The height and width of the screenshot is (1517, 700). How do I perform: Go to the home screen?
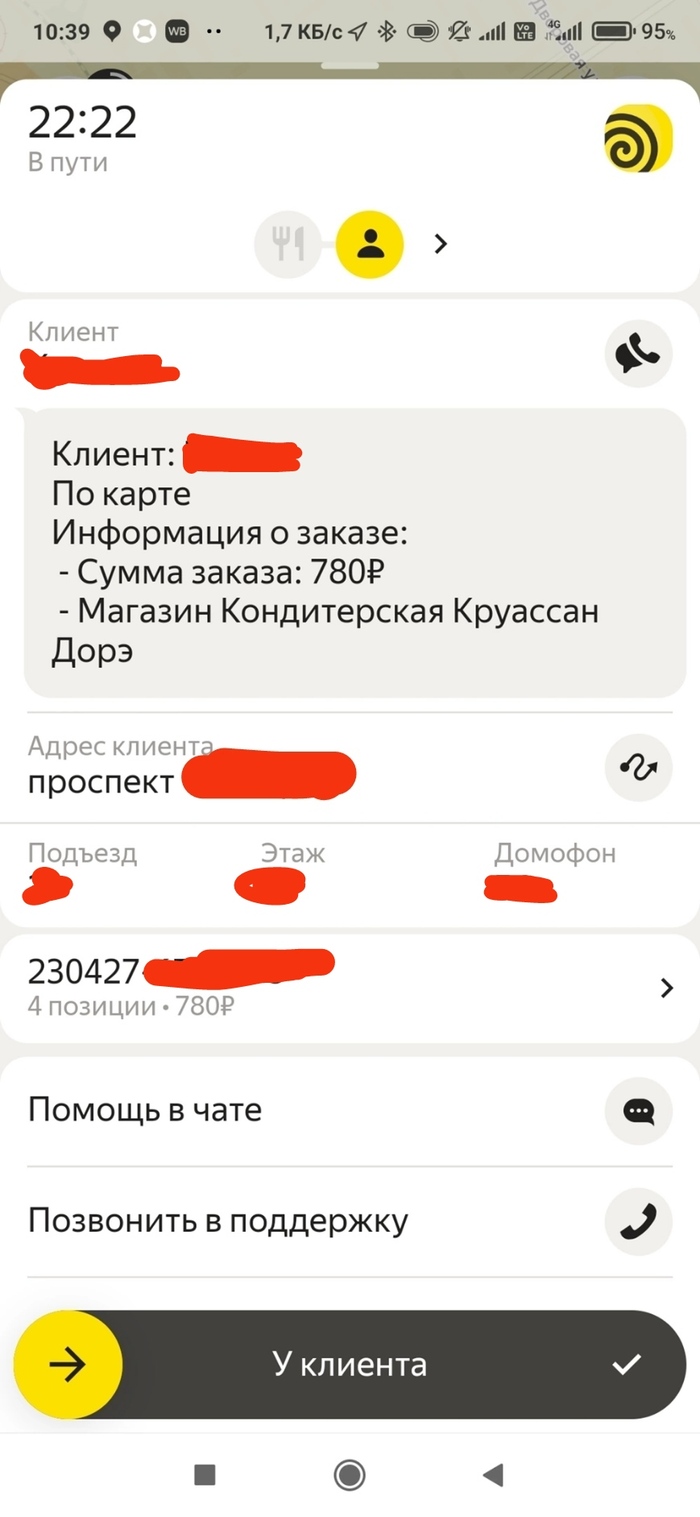tap(349, 1474)
